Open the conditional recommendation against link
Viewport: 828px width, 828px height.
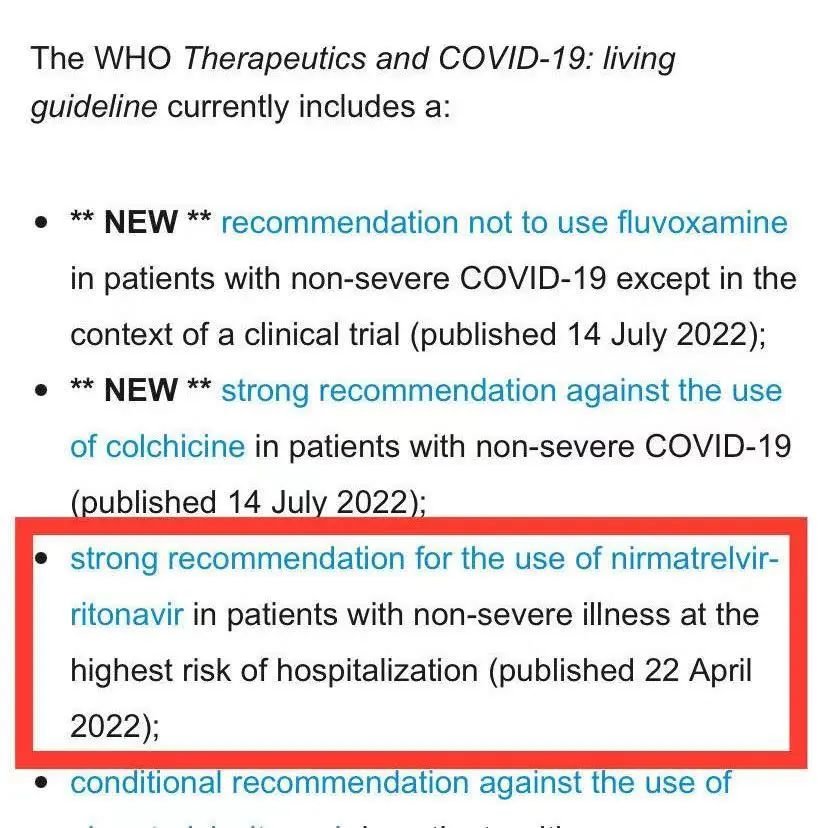pos(401,783)
